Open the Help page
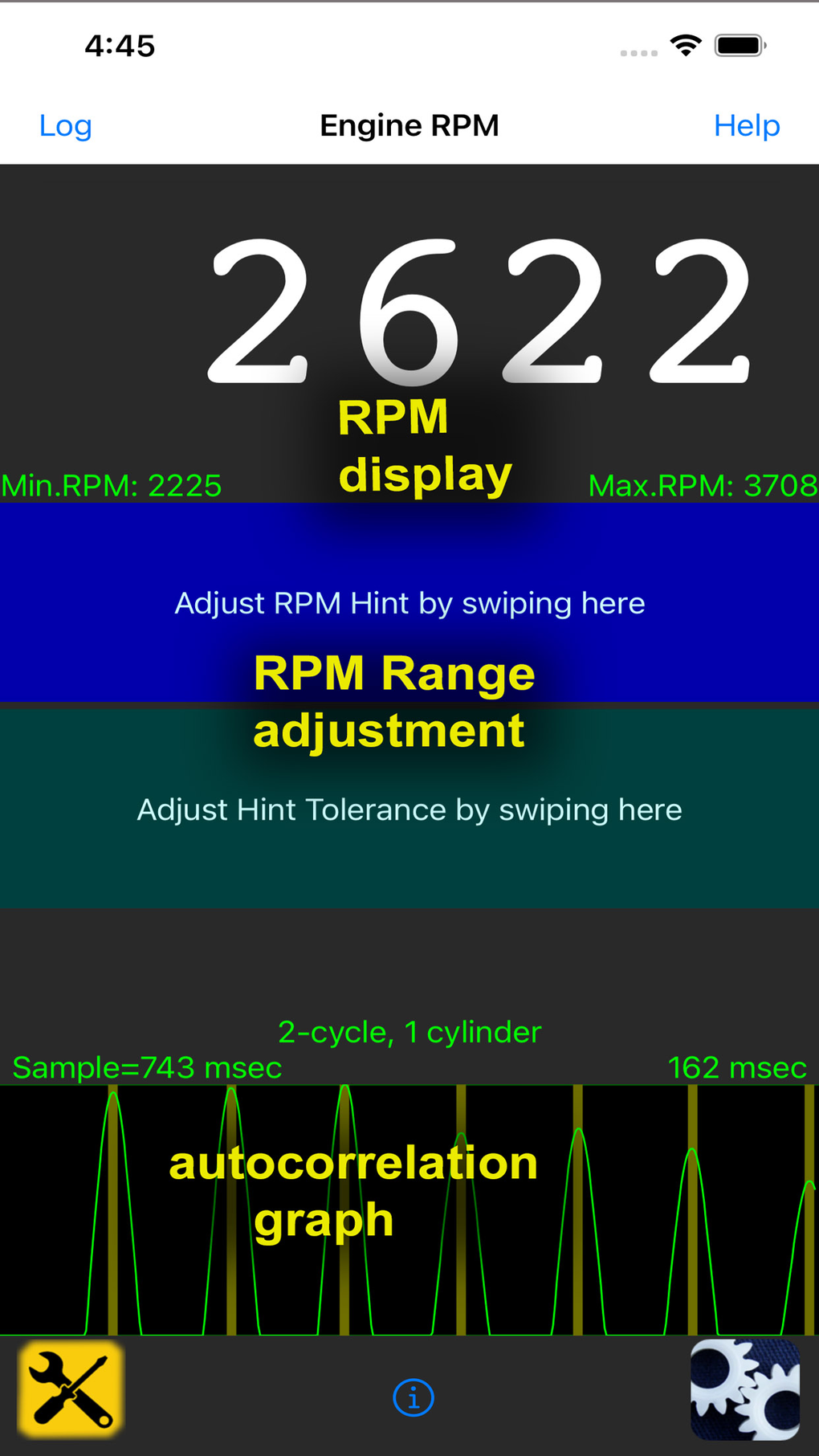 pos(747,126)
